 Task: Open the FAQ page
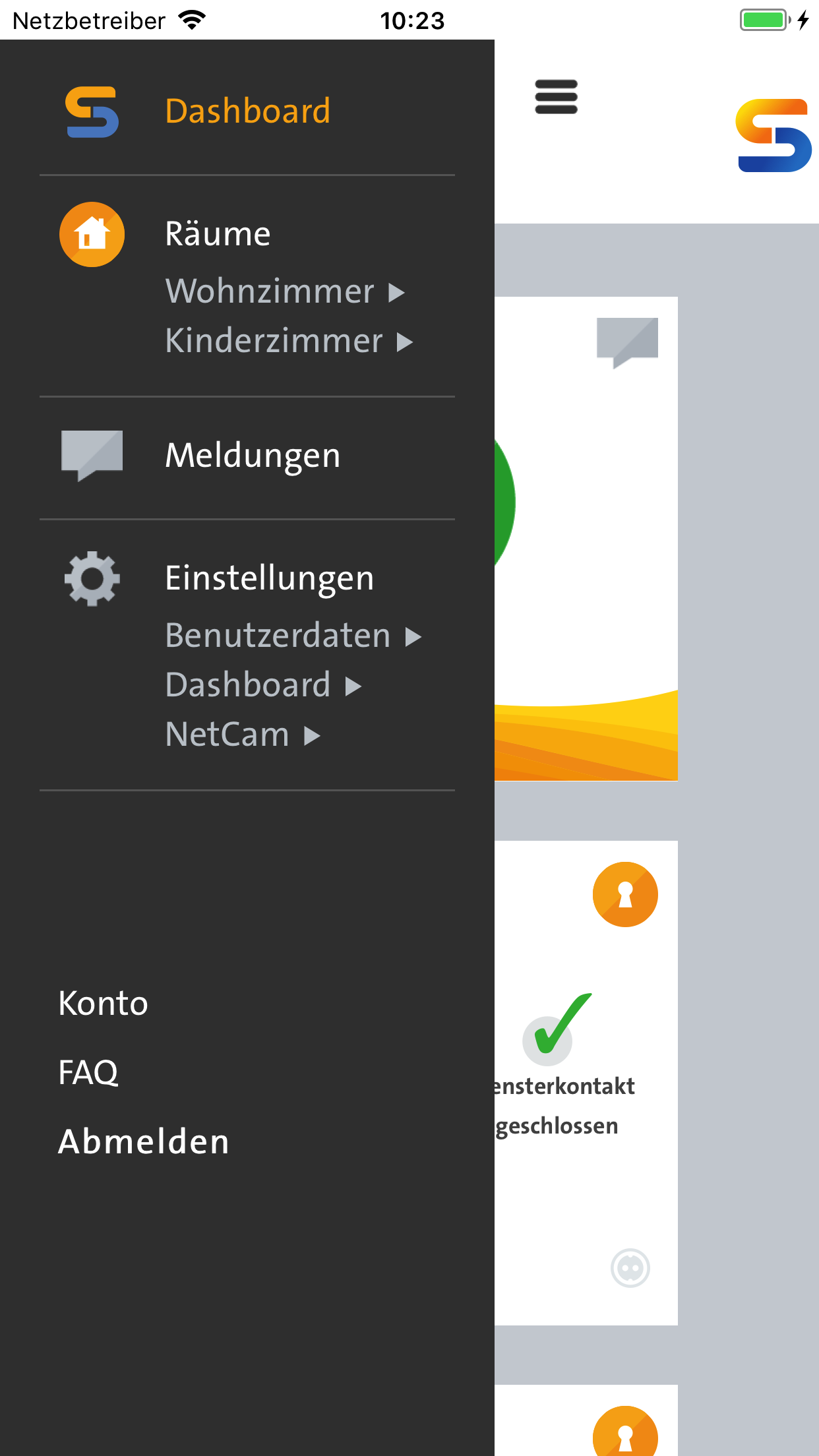(88, 1072)
